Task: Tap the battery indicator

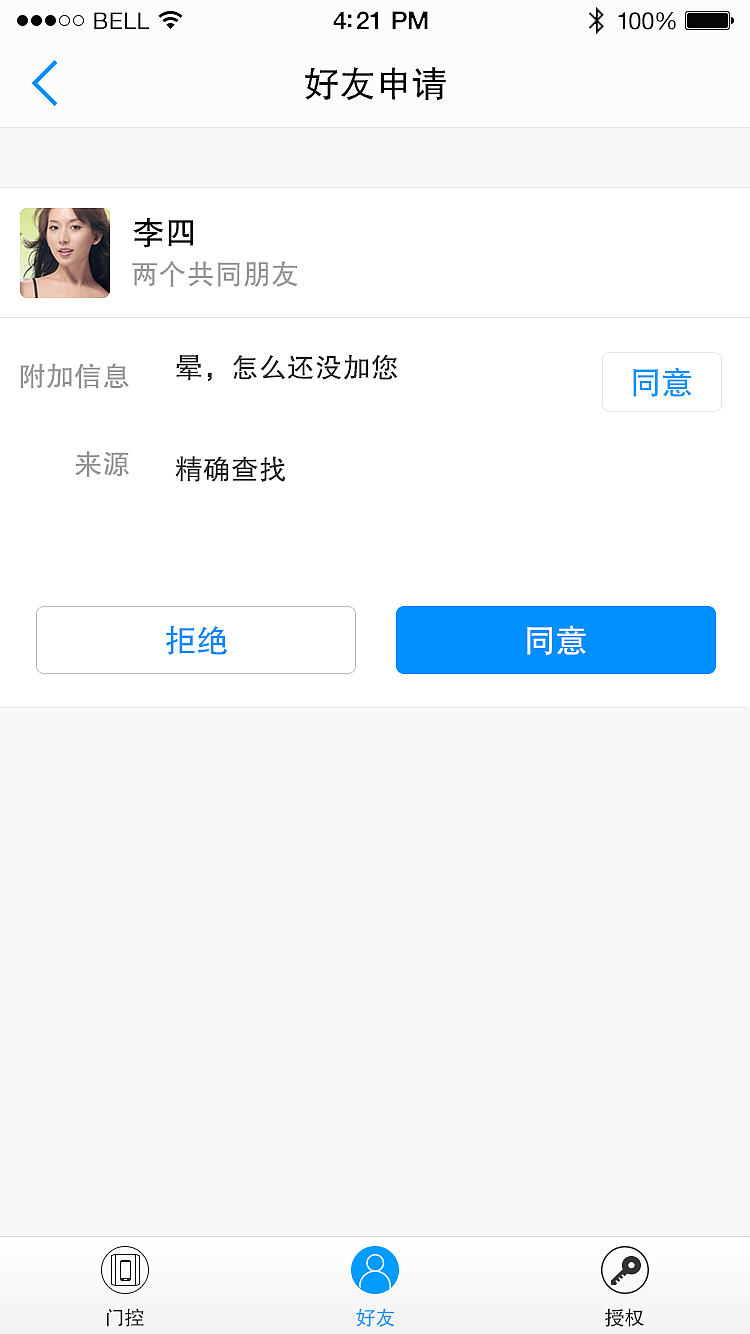Action: pos(710,18)
